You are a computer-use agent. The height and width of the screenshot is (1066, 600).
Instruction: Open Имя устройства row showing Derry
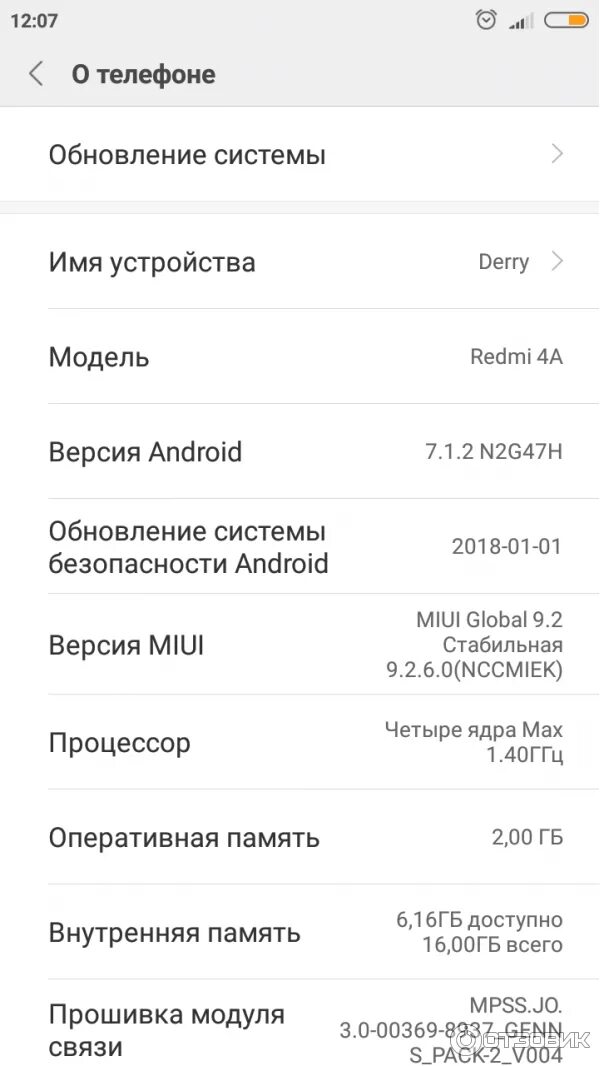coord(300,262)
